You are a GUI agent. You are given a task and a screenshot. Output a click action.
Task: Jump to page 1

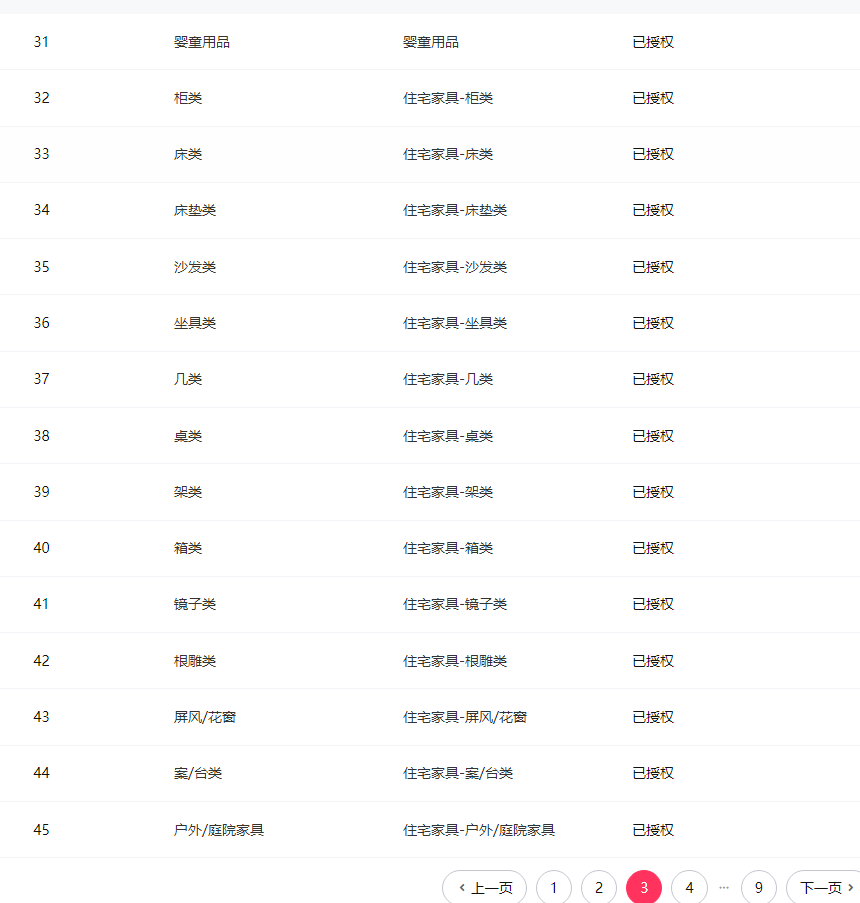coord(554,887)
